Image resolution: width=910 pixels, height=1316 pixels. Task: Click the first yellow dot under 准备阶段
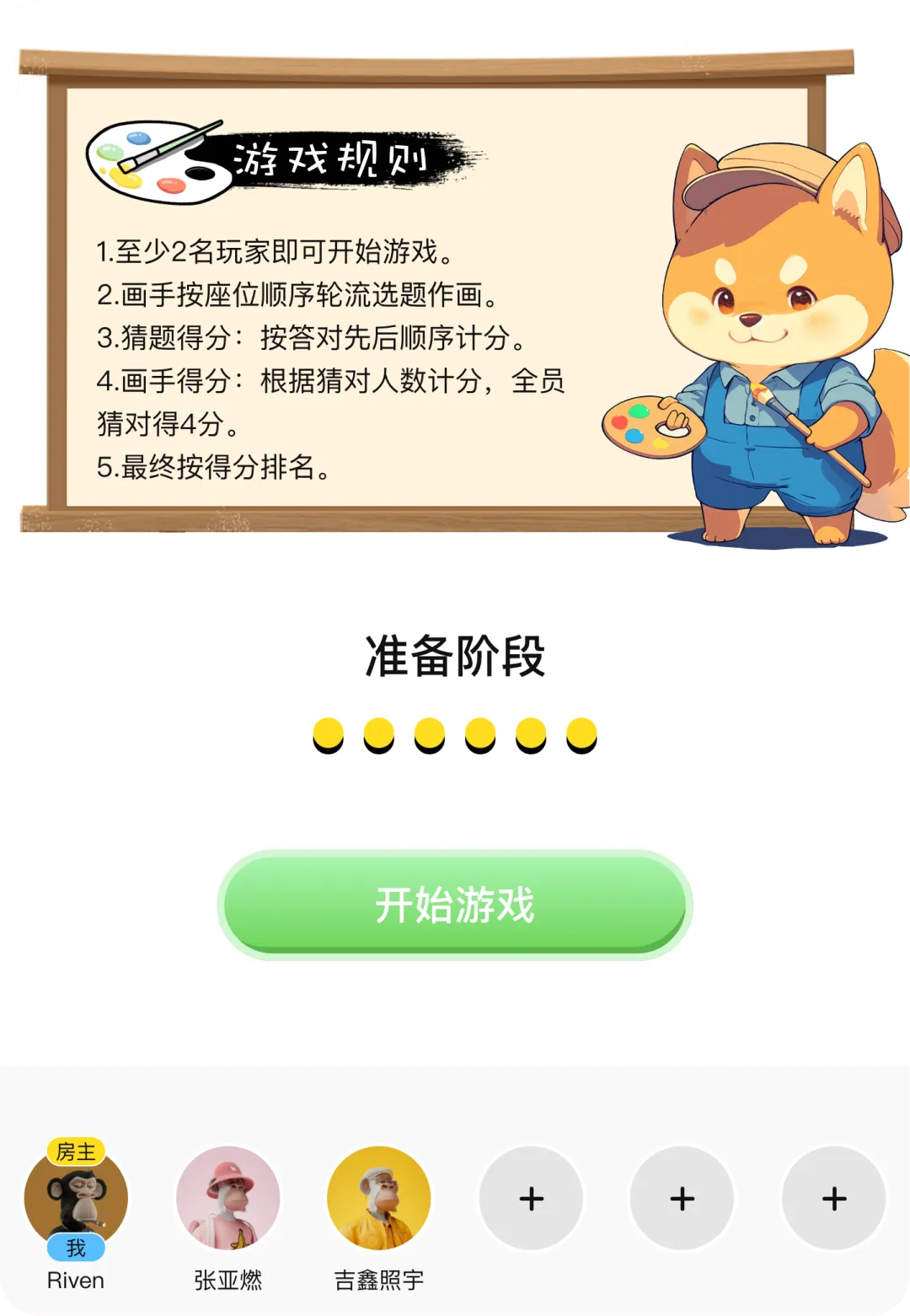tap(328, 734)
